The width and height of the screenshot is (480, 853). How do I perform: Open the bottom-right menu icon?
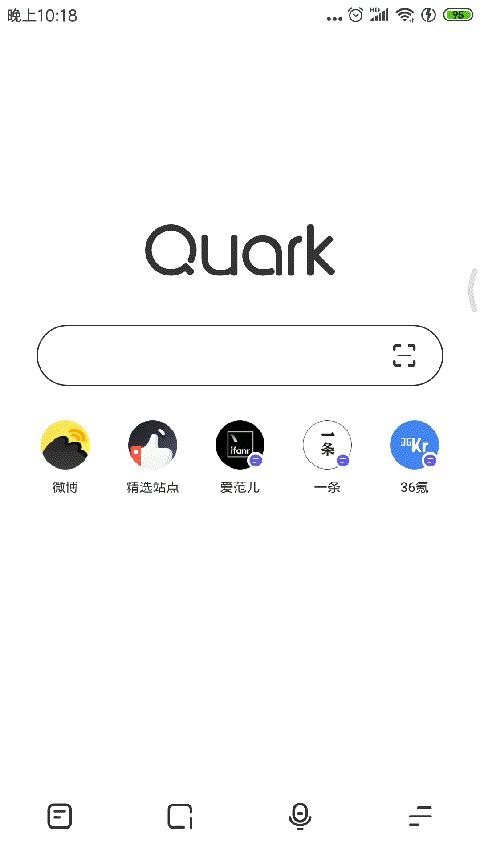point(420,816)
